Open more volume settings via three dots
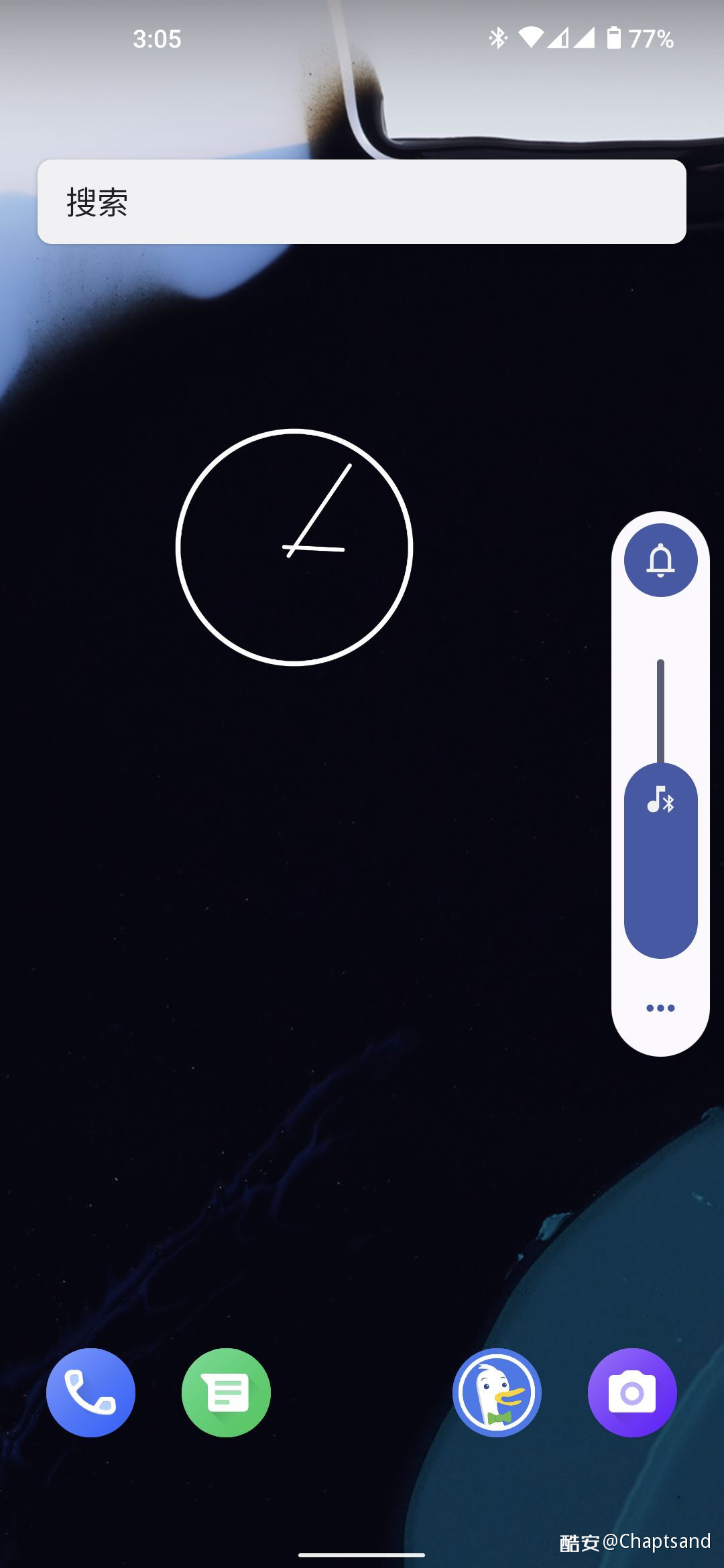 pos(660,1008)
